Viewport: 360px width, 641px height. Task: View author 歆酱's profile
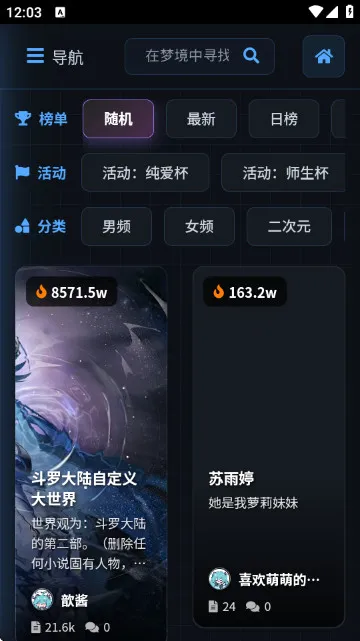click(x=60, y=600)
